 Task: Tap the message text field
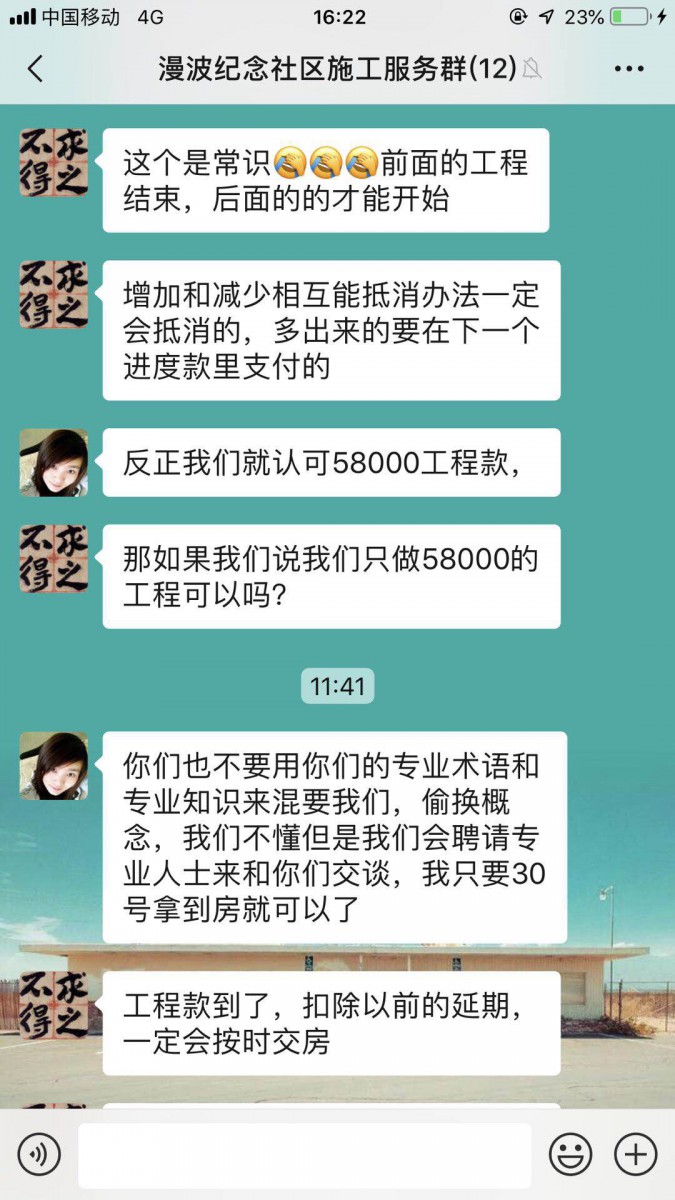click(304, 1155)
